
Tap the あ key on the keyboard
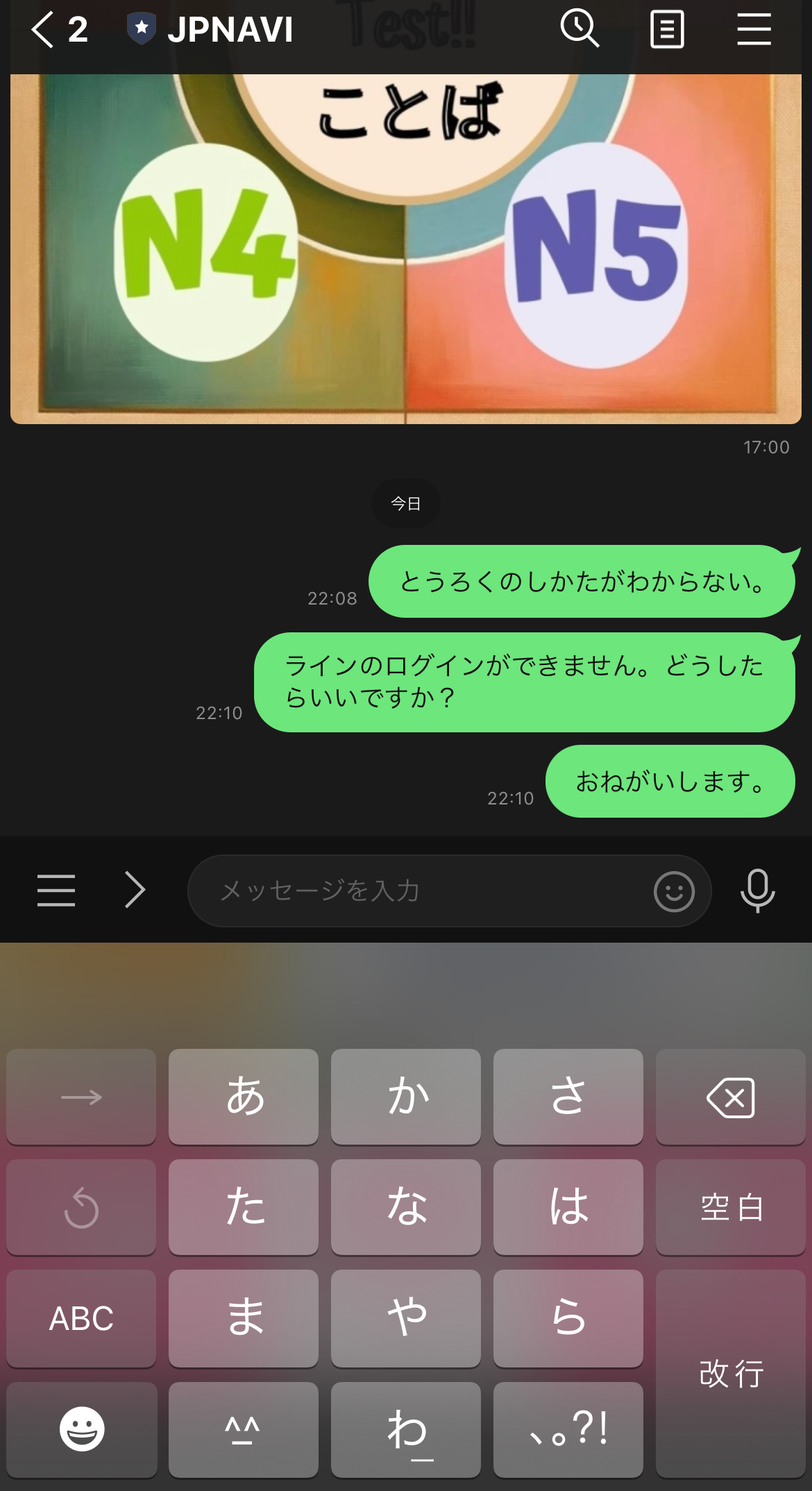pos(244,1097)
